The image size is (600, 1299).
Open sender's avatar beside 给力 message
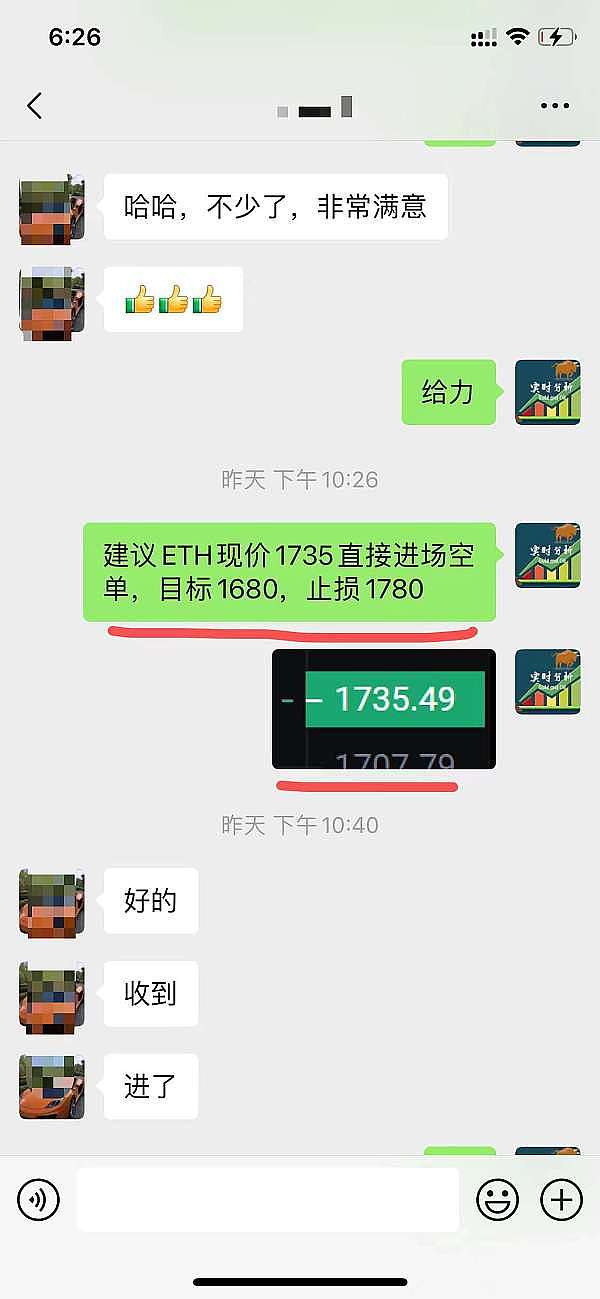coord(547,392)
